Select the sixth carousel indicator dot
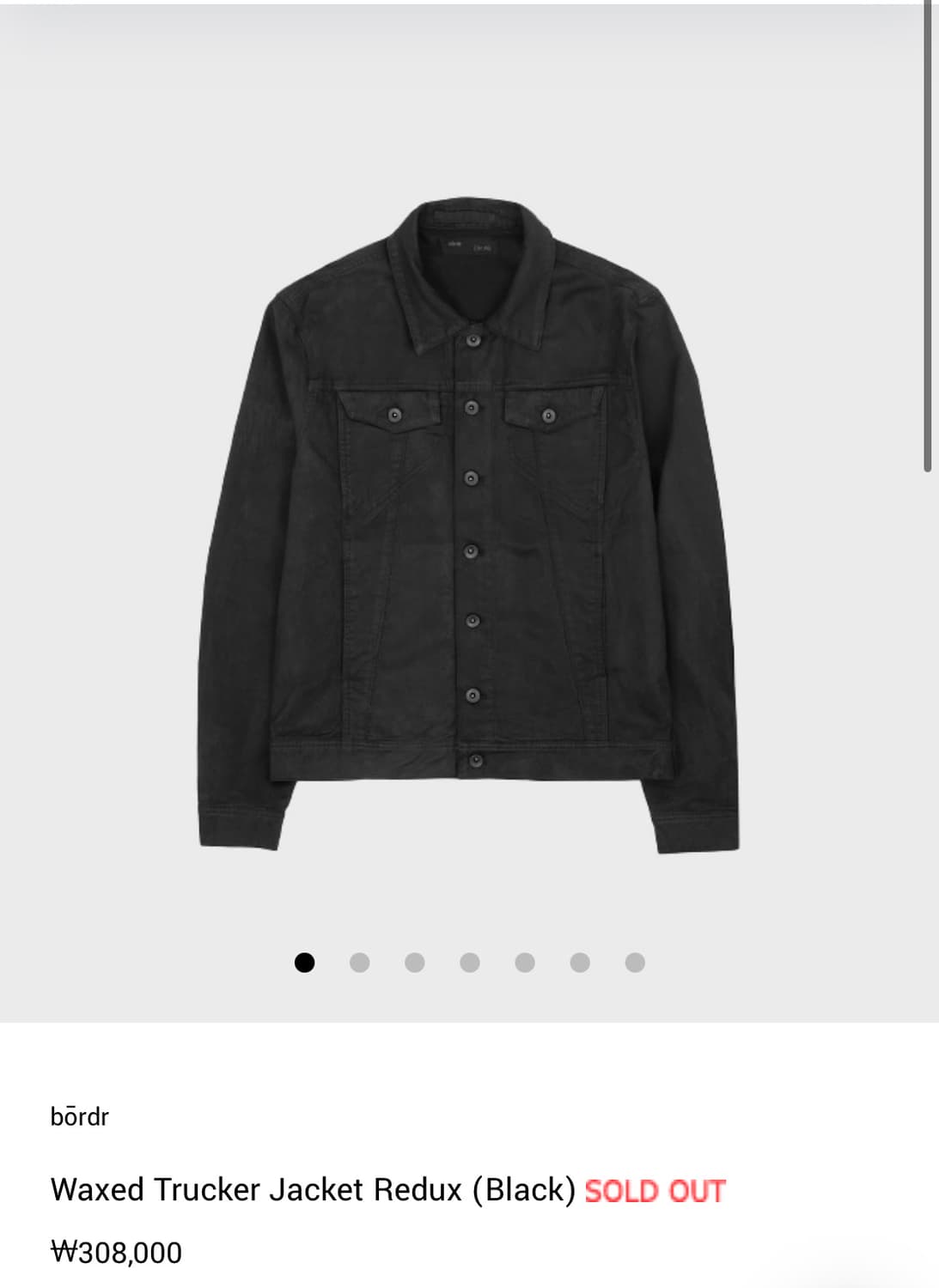The width and height of the screenshot is (939, 1288). point(580,963)
